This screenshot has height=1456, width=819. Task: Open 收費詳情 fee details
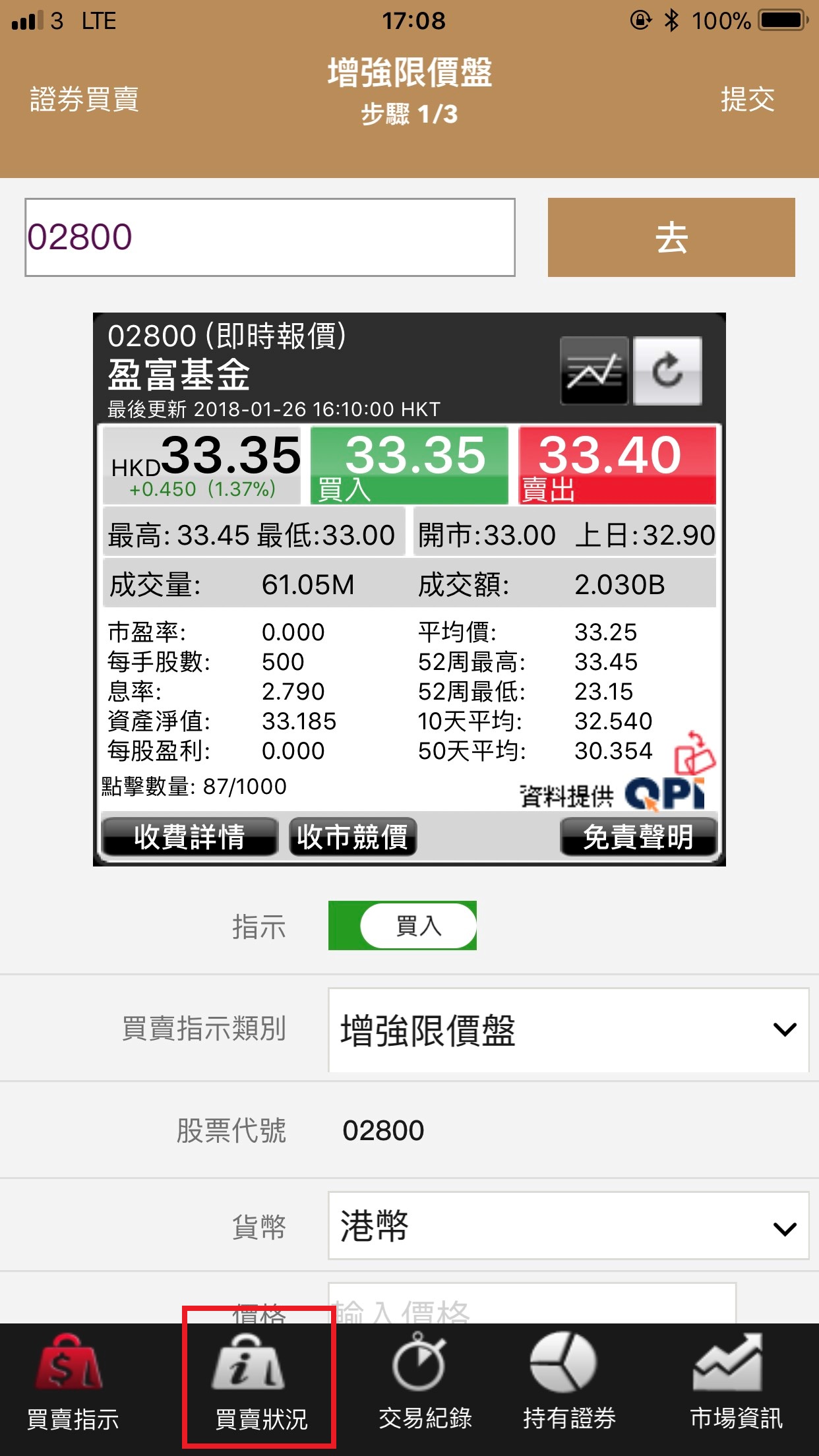[x=189, y=837]
